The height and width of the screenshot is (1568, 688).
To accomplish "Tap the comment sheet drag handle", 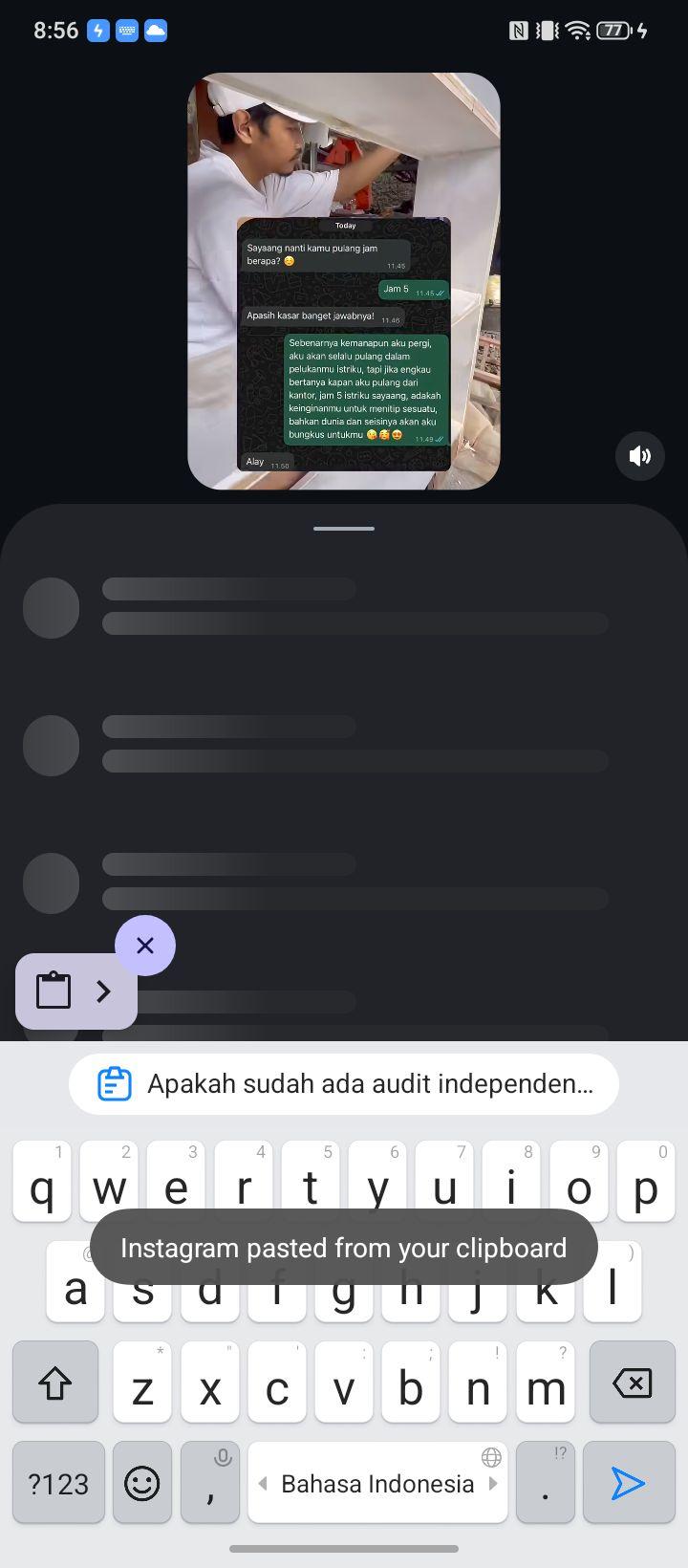I will tap(344, 528).
